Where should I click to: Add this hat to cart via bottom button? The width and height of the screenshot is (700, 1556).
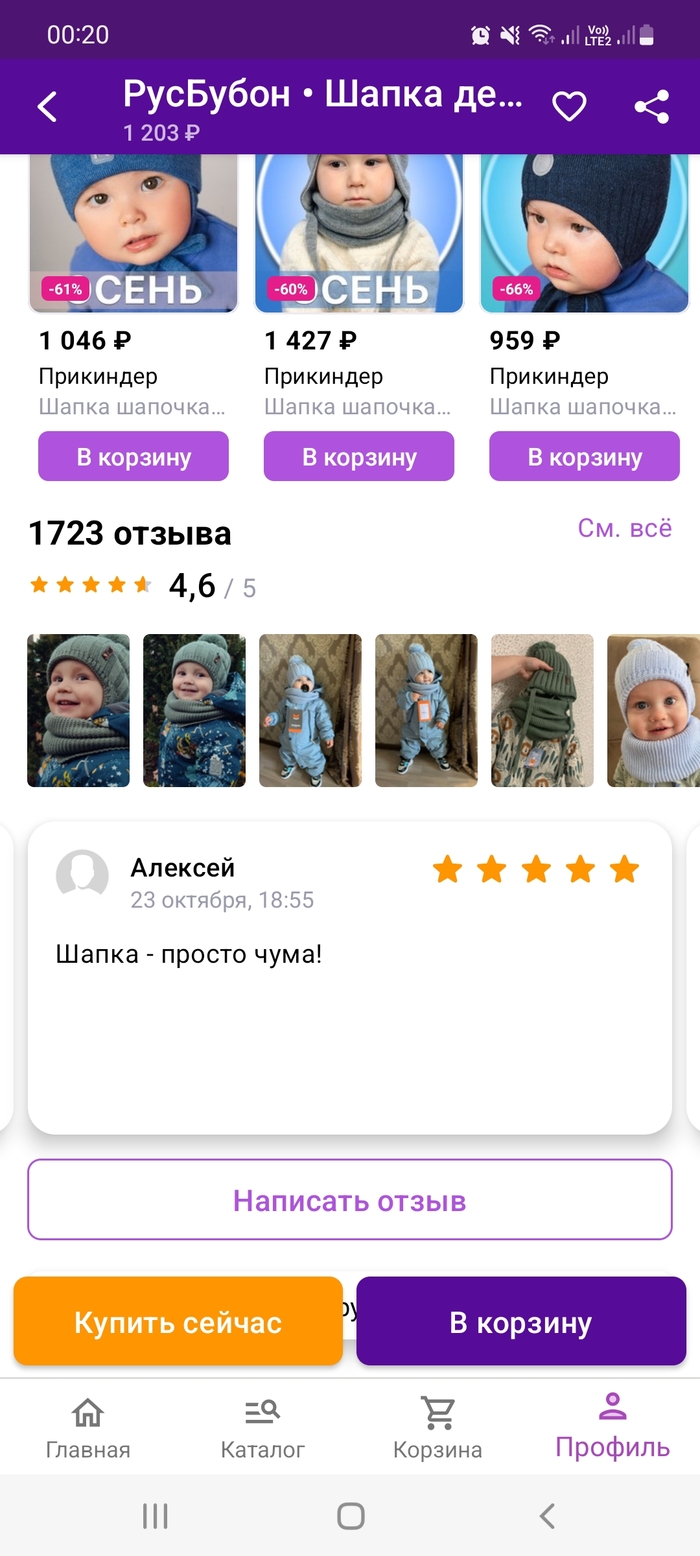click(521, 1322)
